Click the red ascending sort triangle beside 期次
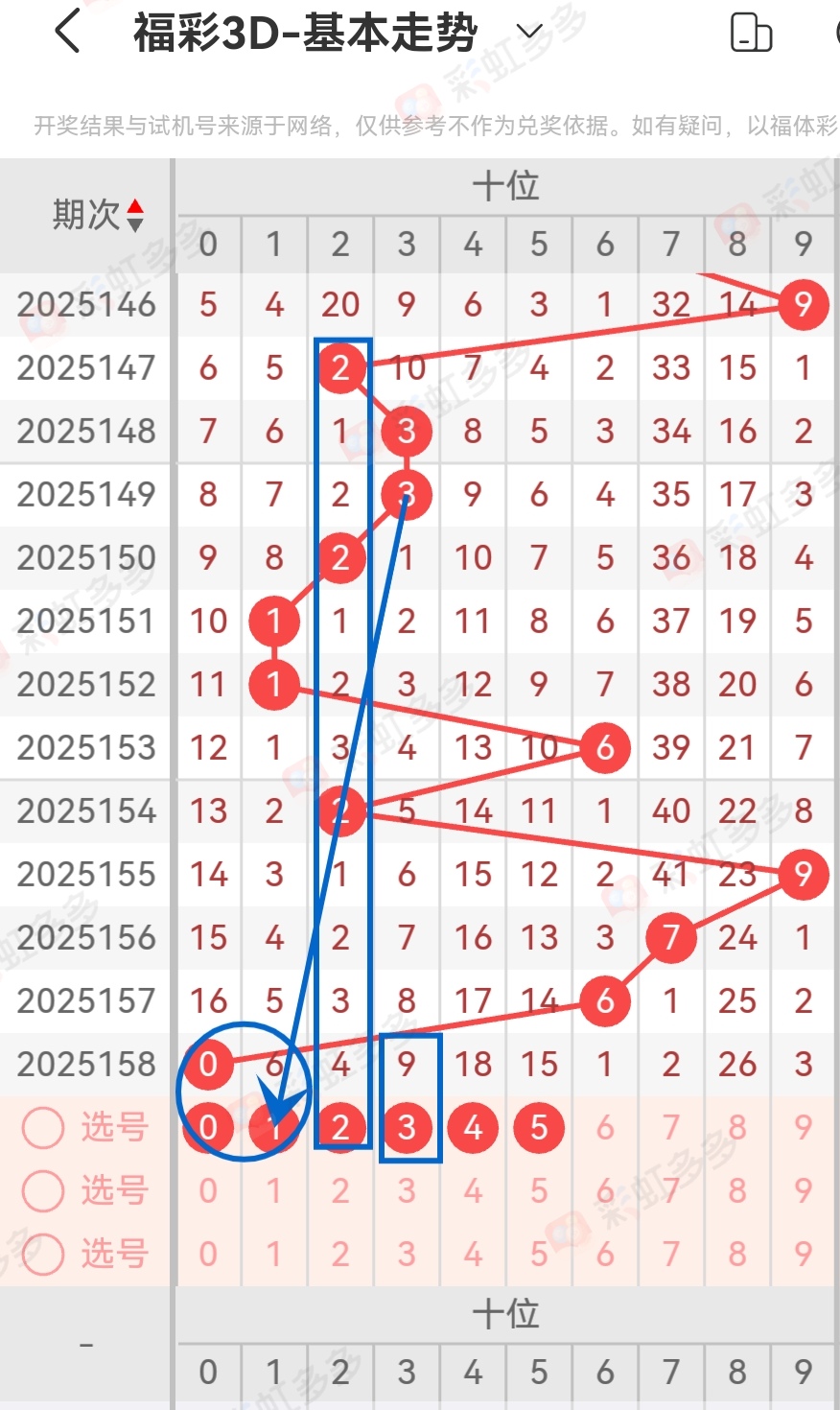This screenshot has width=840, height=1410. 137,204
